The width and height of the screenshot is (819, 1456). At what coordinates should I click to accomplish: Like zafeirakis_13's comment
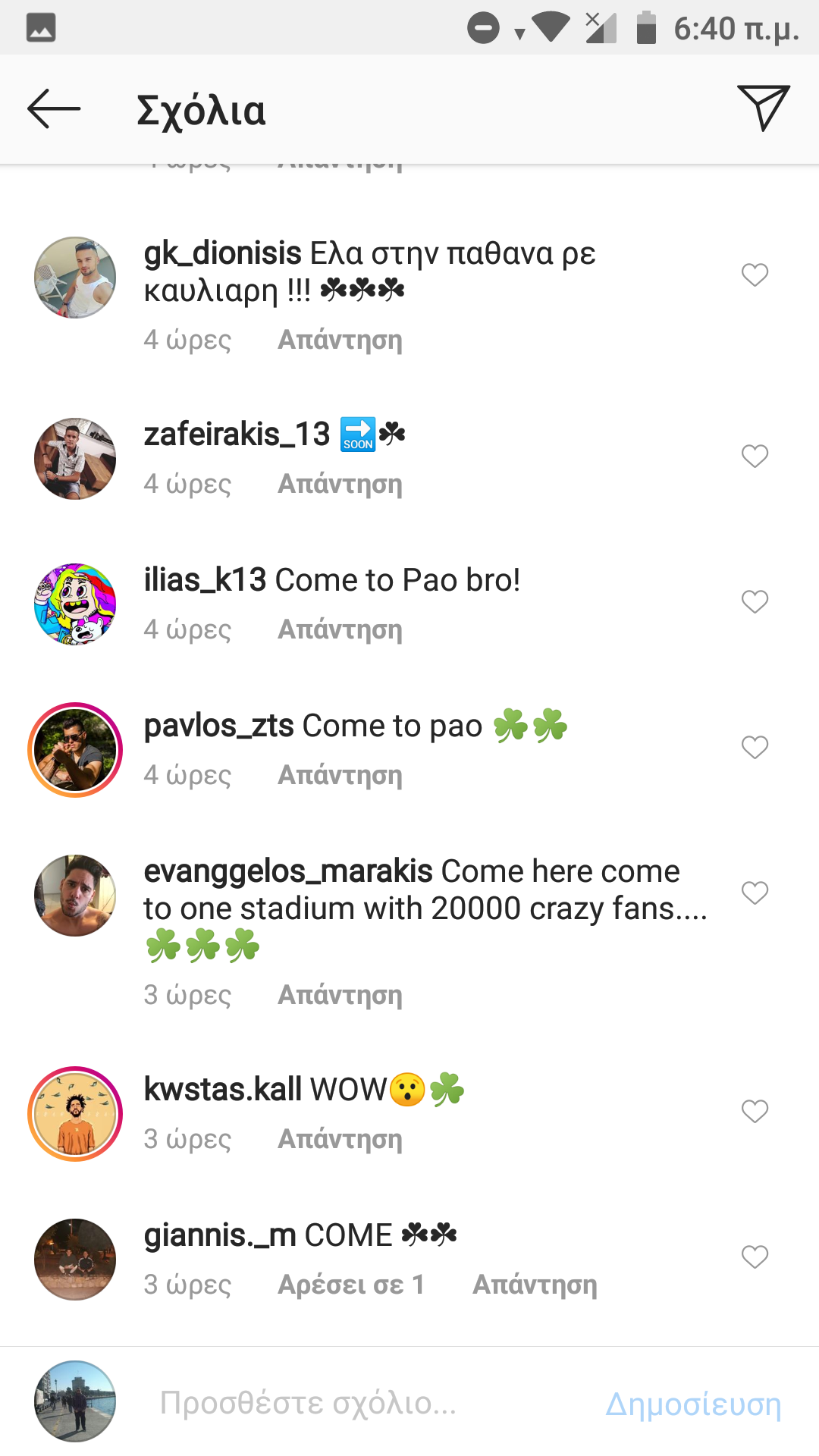755,456
